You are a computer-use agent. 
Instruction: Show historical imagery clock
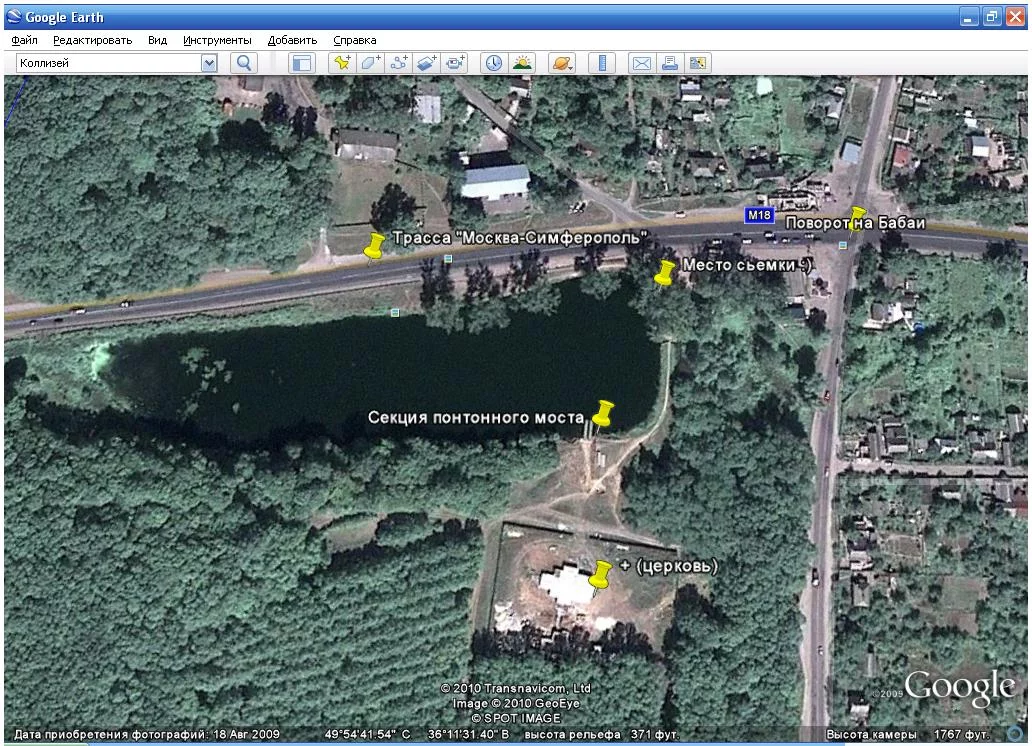click(494, 63)
